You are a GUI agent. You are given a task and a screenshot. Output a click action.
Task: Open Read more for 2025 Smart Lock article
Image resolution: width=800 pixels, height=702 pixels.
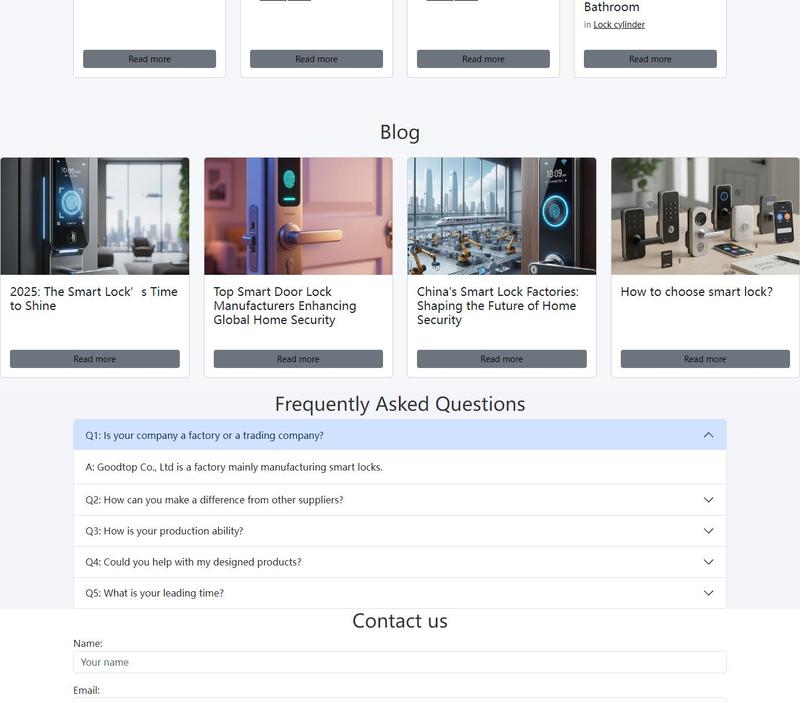(95, 359)
